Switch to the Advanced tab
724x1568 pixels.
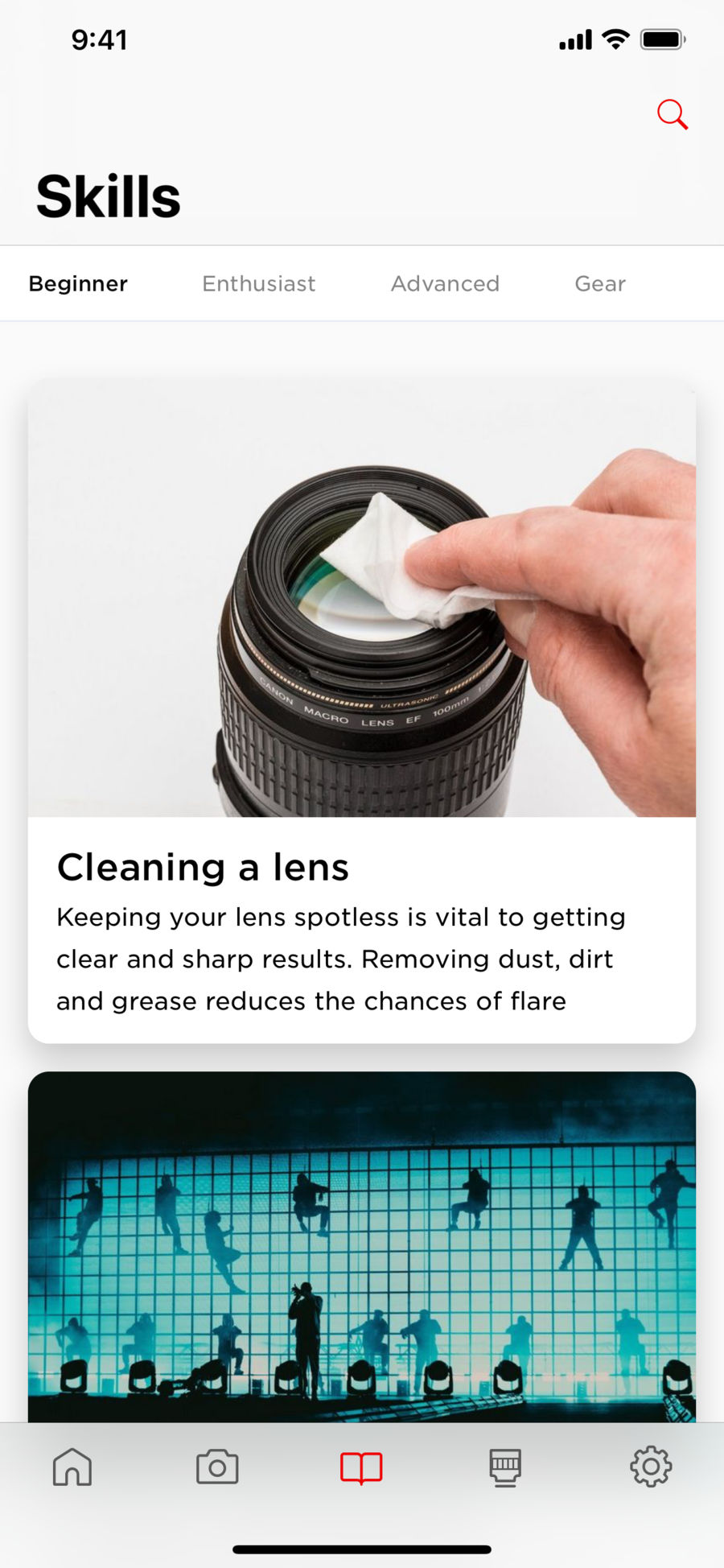445,283
